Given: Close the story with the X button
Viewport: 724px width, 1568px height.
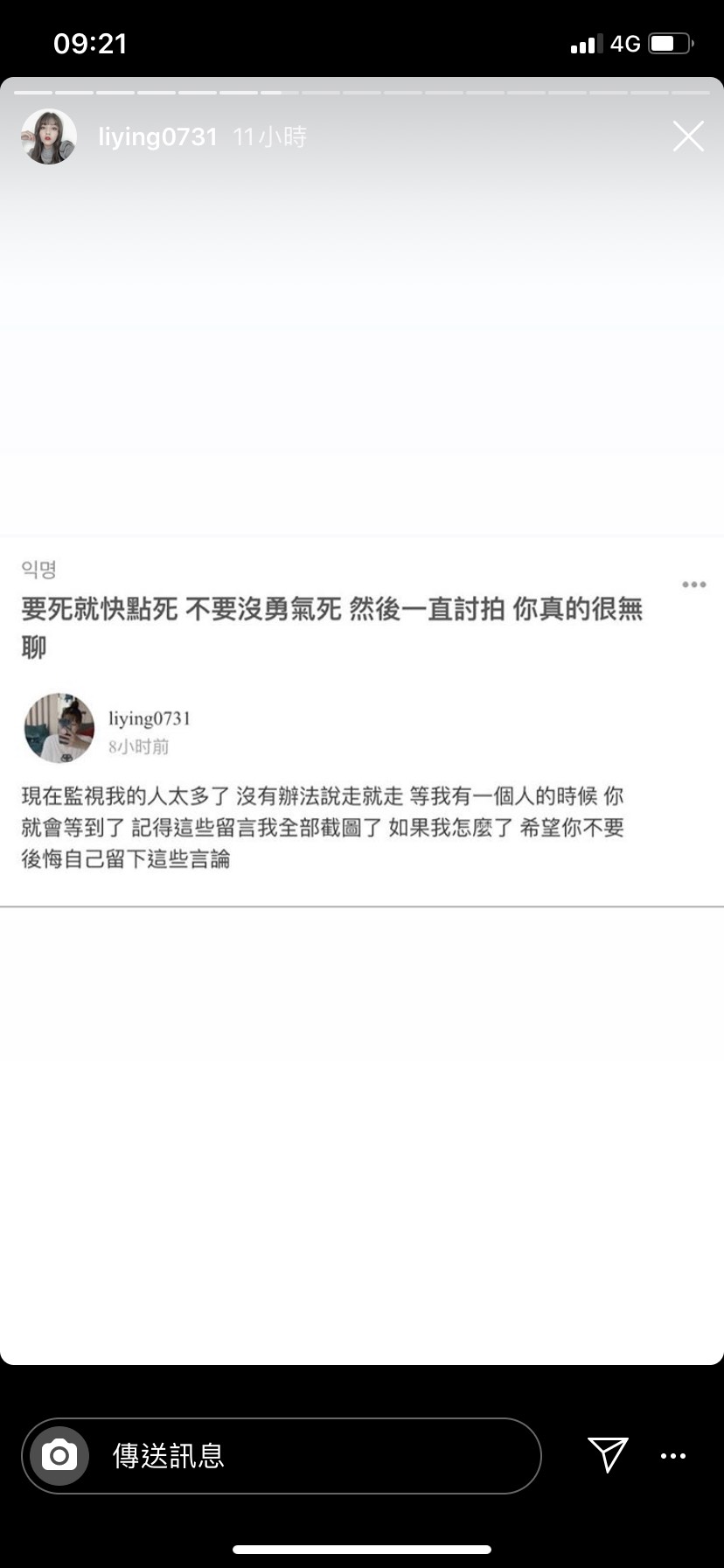Looking at the screenshot, I should coord(688,136).
